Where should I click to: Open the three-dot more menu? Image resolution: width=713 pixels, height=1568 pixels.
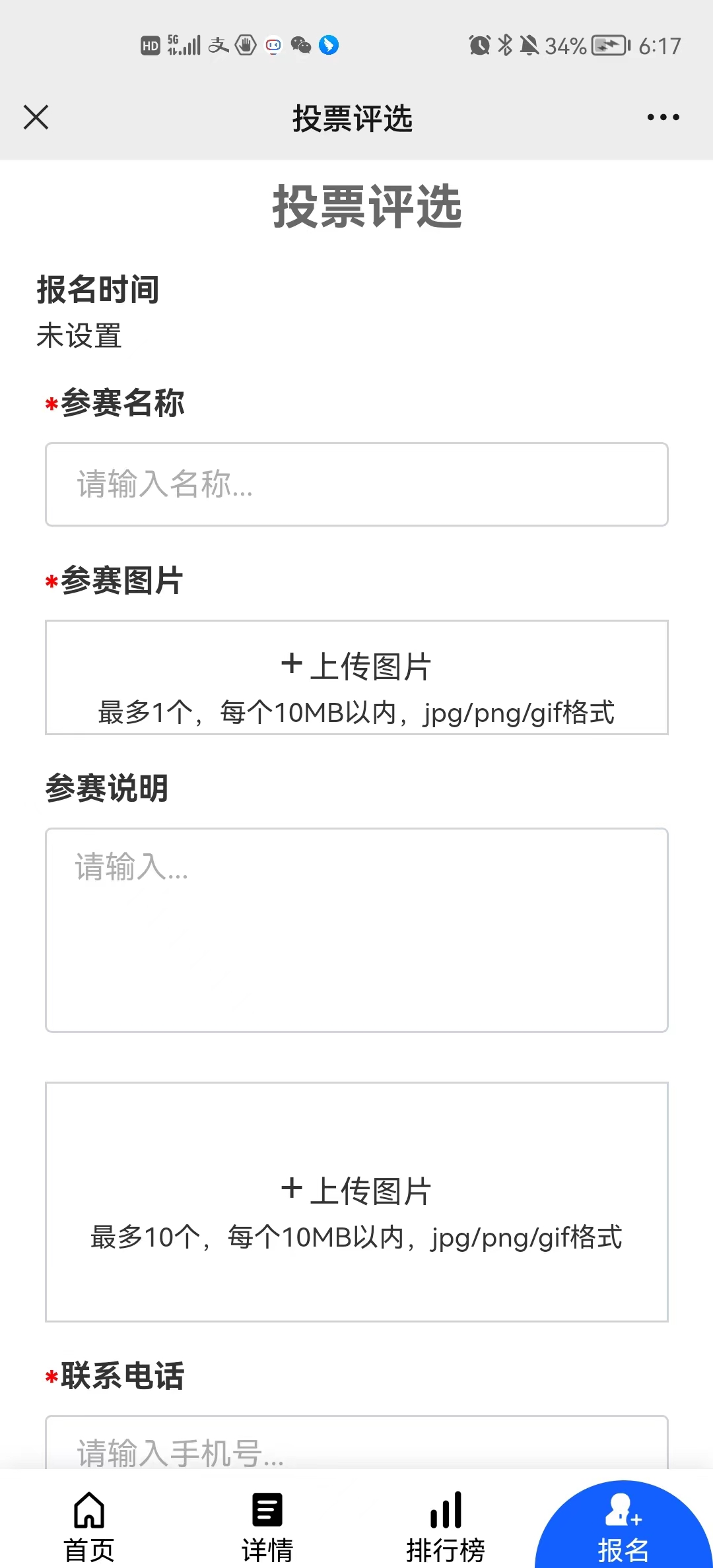click(x=663, y=117)
